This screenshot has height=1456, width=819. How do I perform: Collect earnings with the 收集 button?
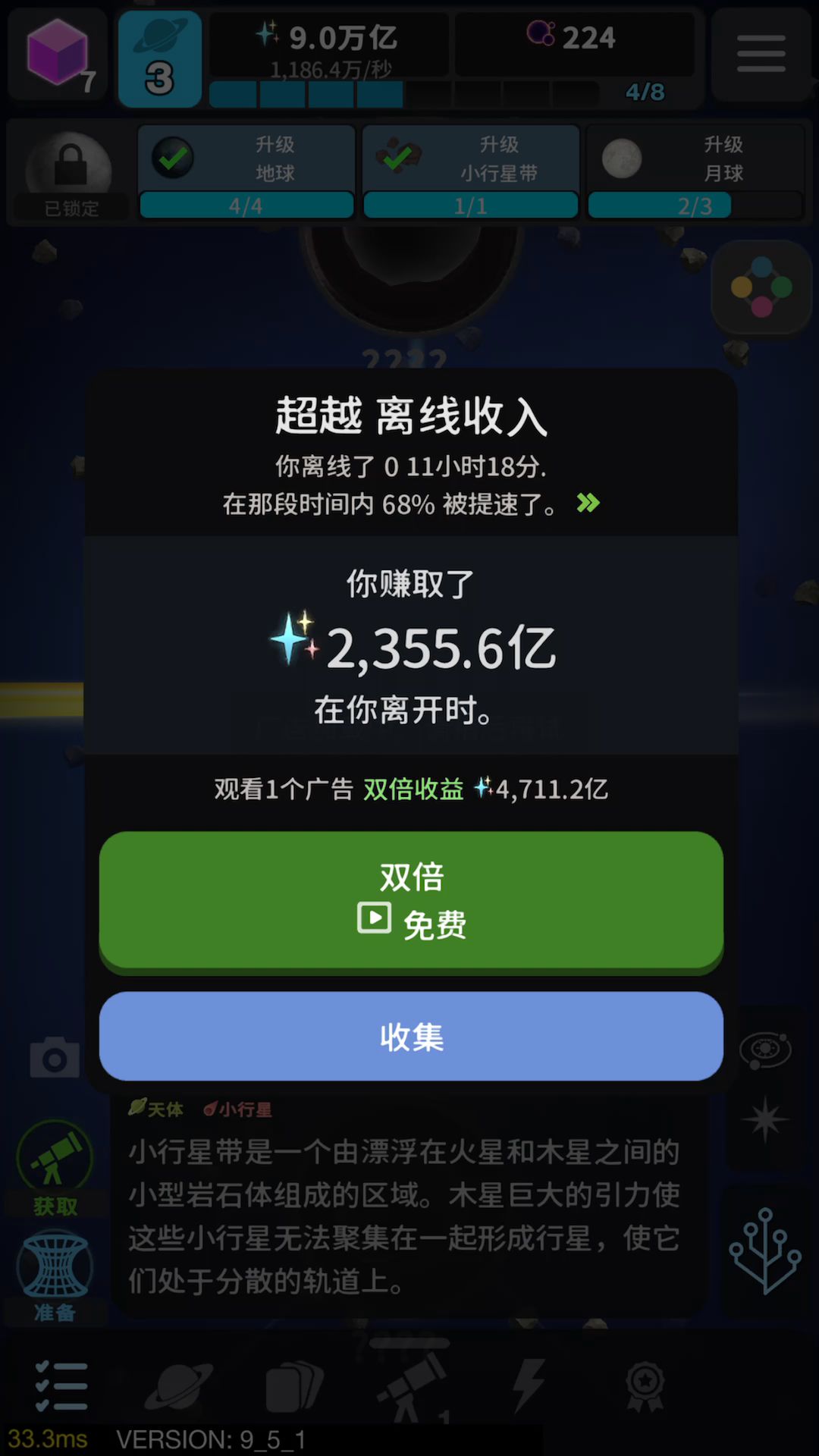click(411, 1036)
